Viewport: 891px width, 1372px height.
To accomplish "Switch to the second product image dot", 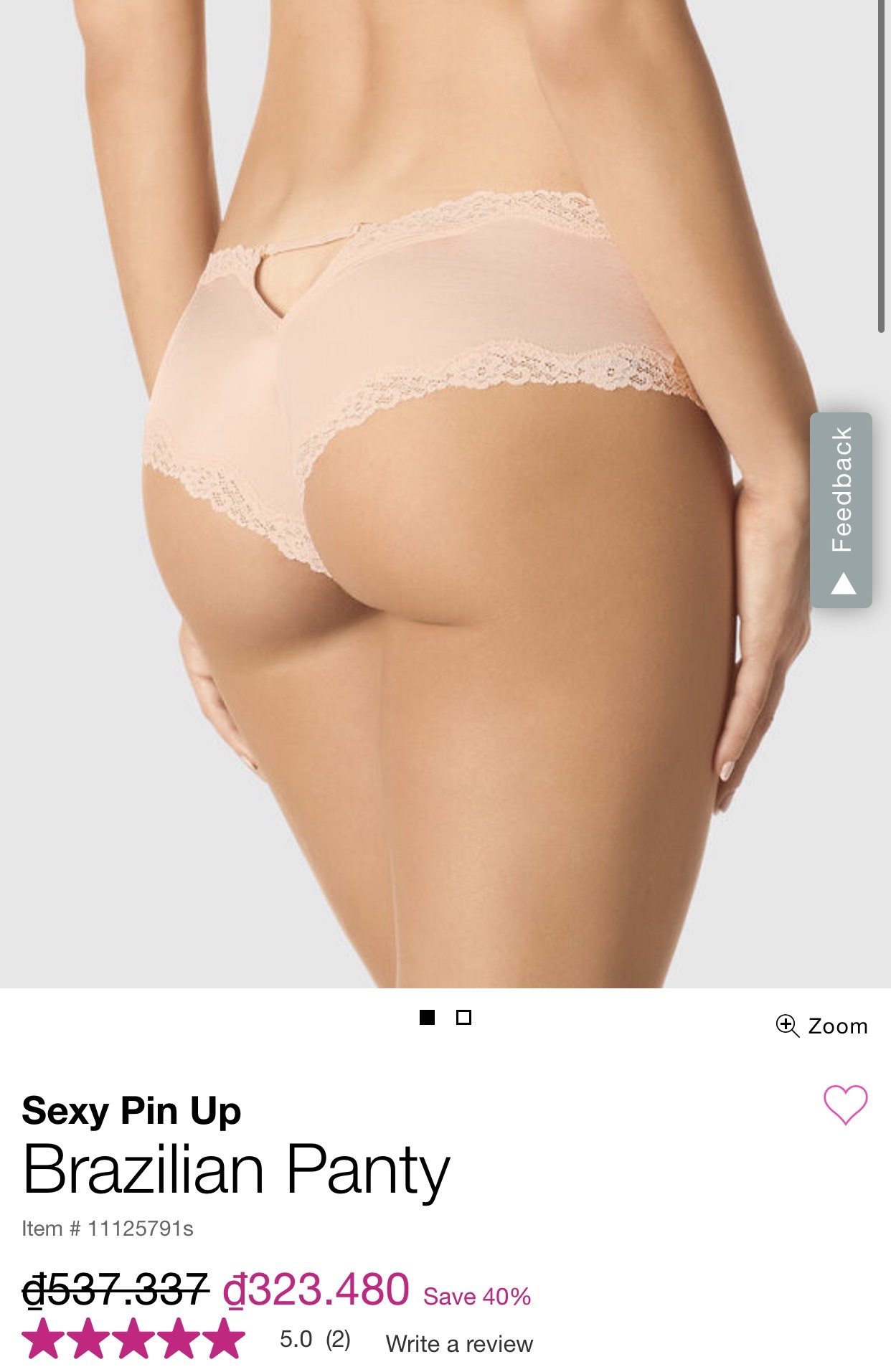I will [x=463, y=1017].
